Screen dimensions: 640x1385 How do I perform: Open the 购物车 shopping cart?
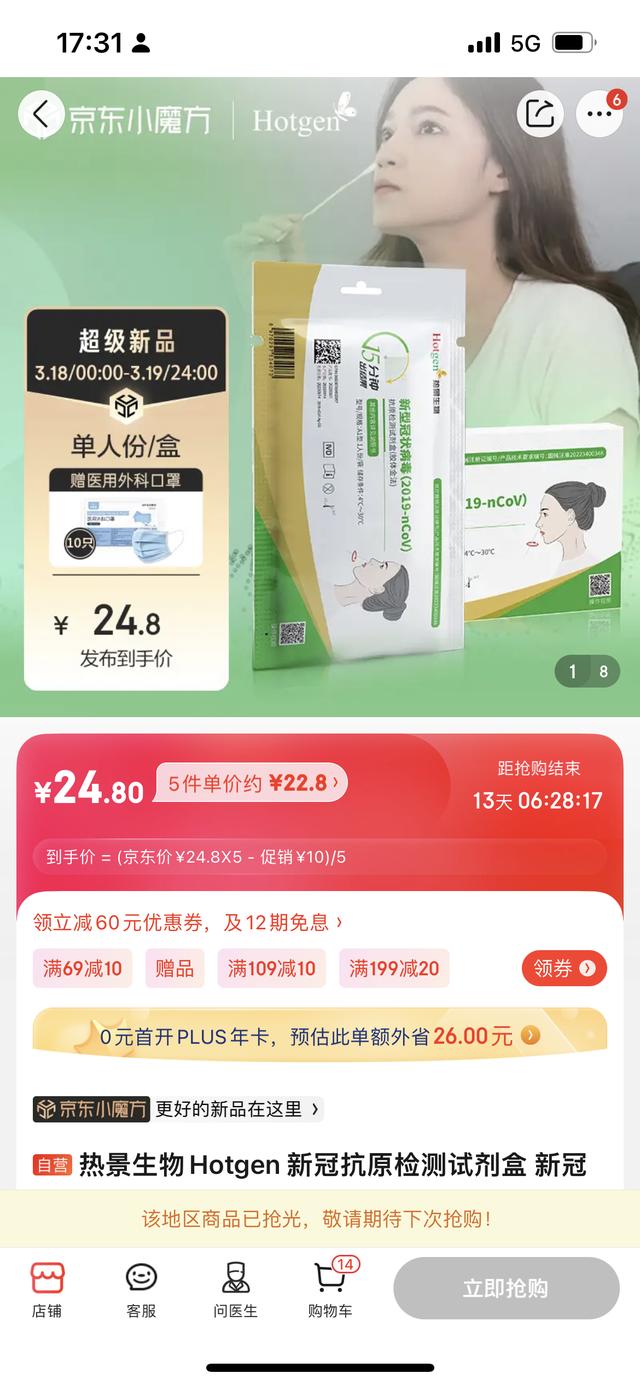tap(330, 1288)
